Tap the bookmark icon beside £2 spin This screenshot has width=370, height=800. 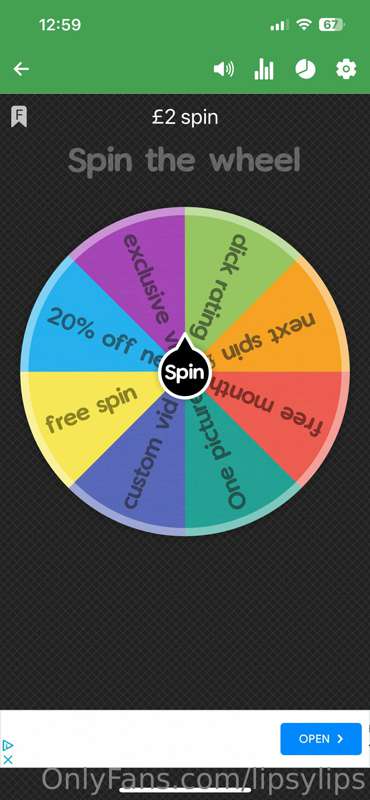click(x=19, y=117)
